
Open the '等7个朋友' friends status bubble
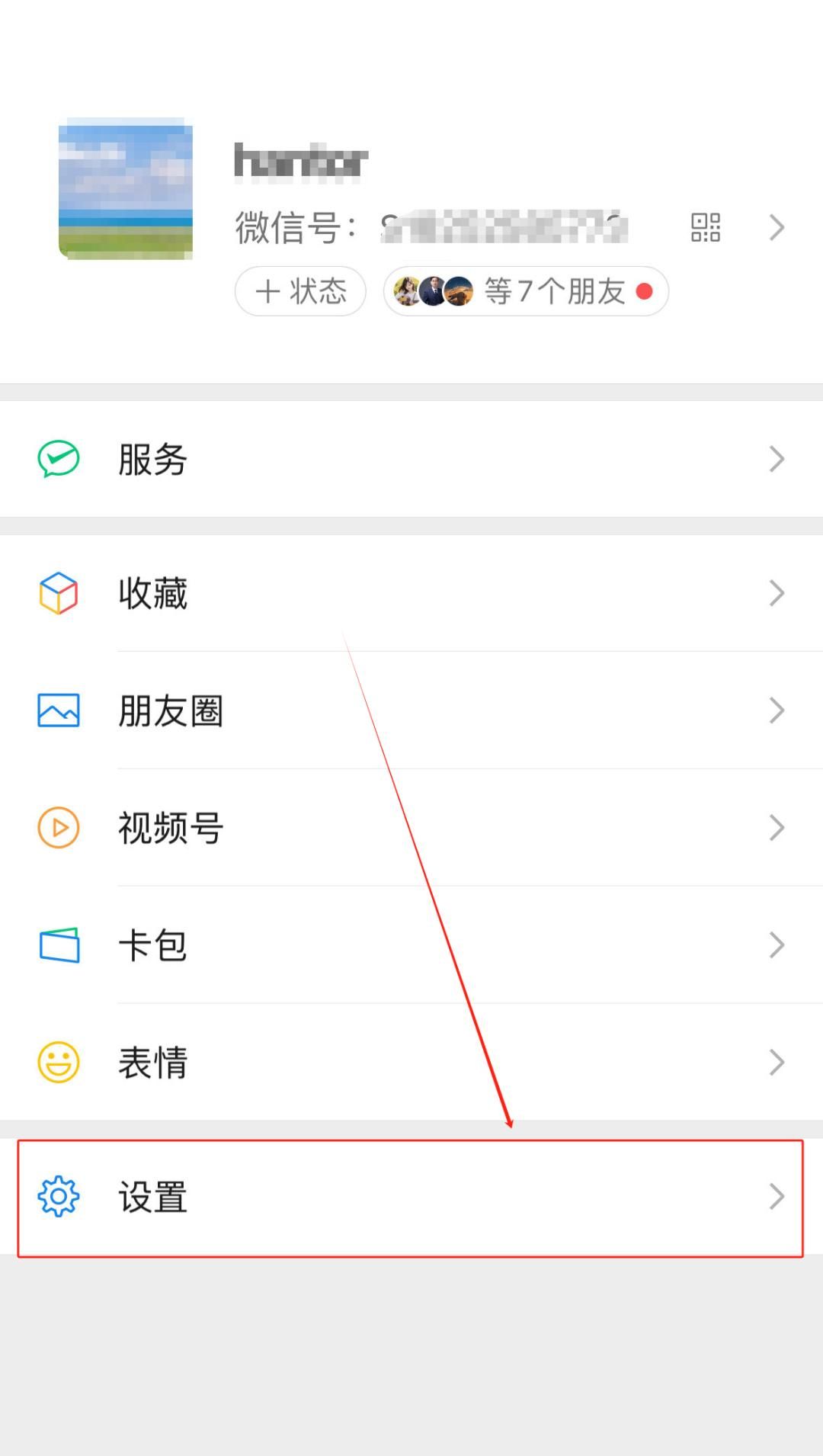click(526, 291)
